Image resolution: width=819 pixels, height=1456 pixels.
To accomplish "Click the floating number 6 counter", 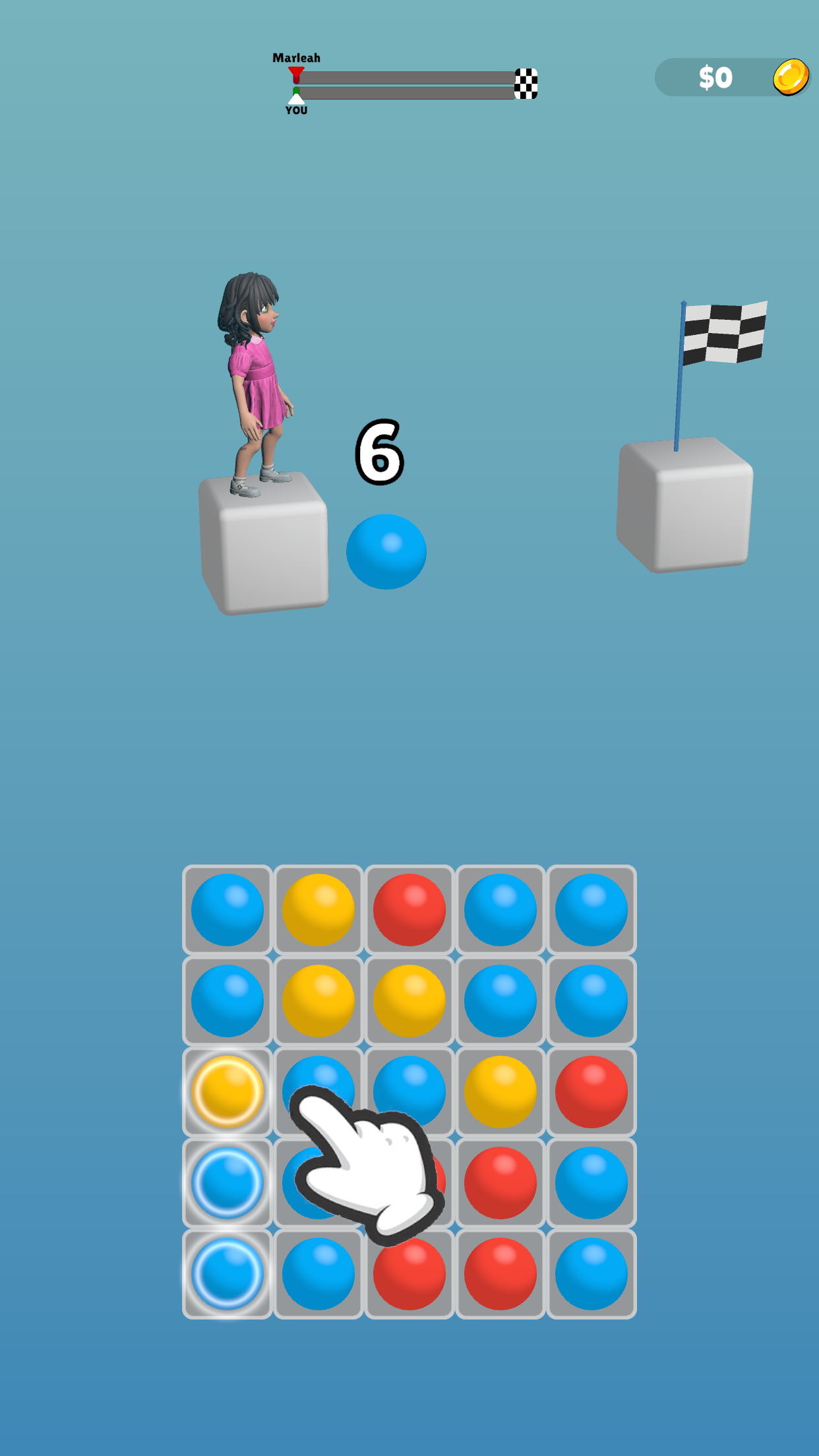I will click(x=381, y=453).
